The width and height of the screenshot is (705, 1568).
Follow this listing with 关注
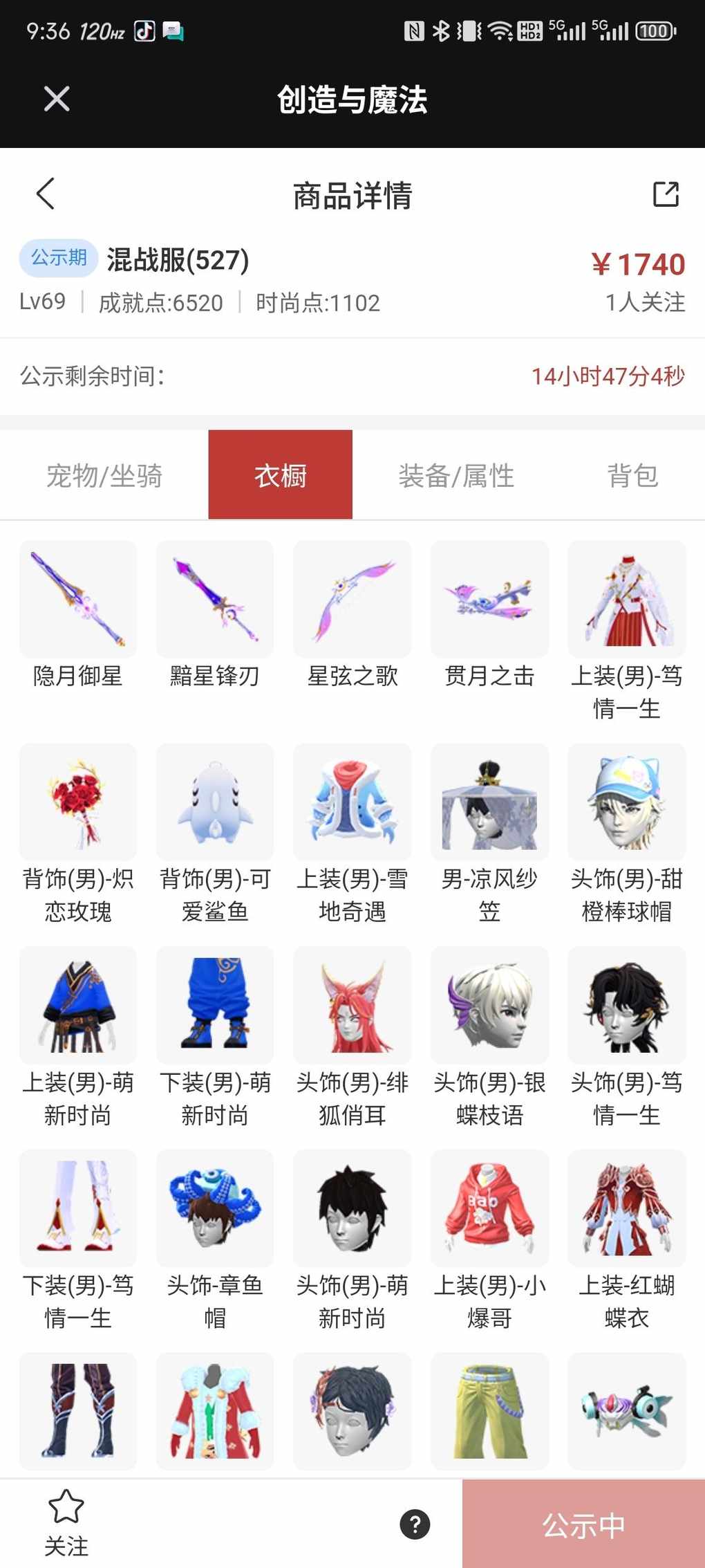click(x=66, y=1524)
